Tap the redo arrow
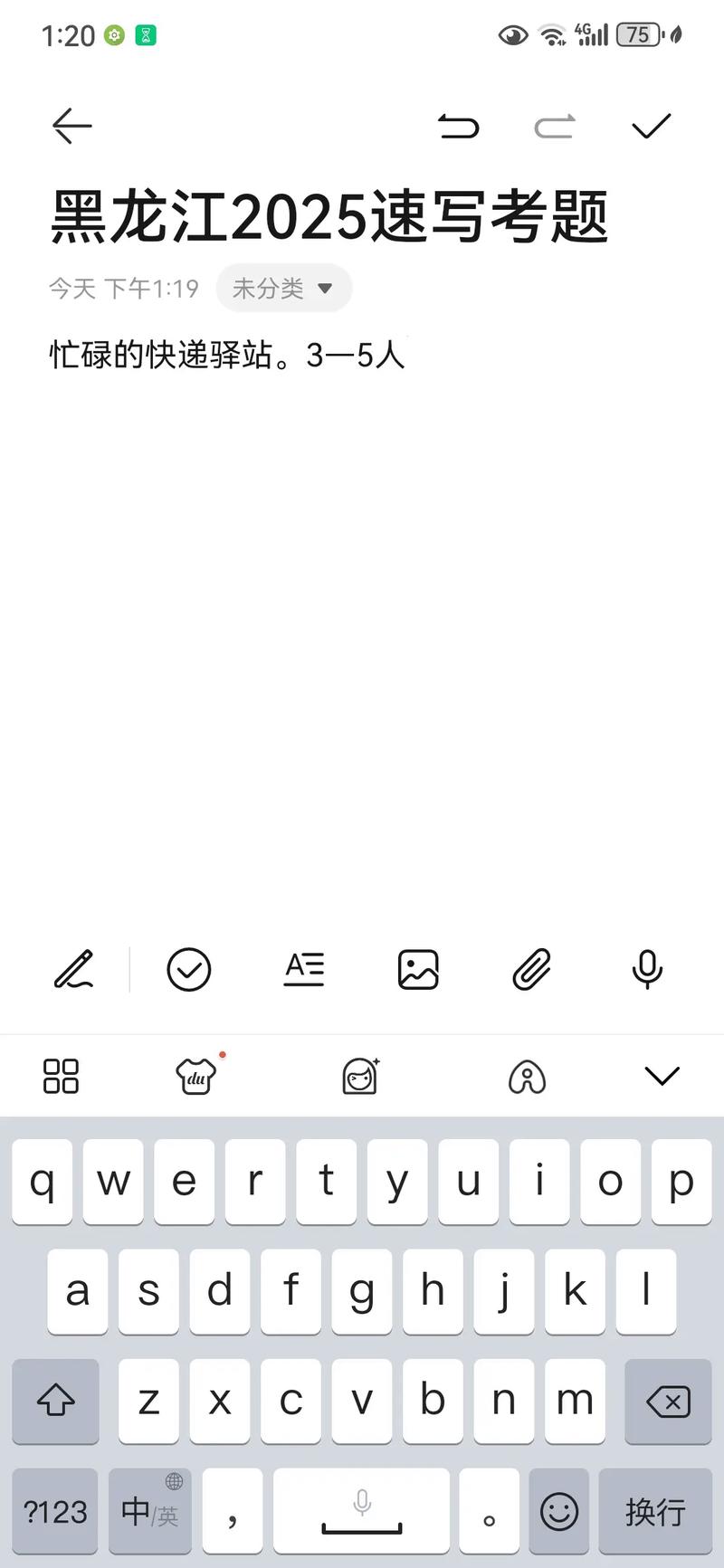724x1568 pixels. tap(554, 126)
